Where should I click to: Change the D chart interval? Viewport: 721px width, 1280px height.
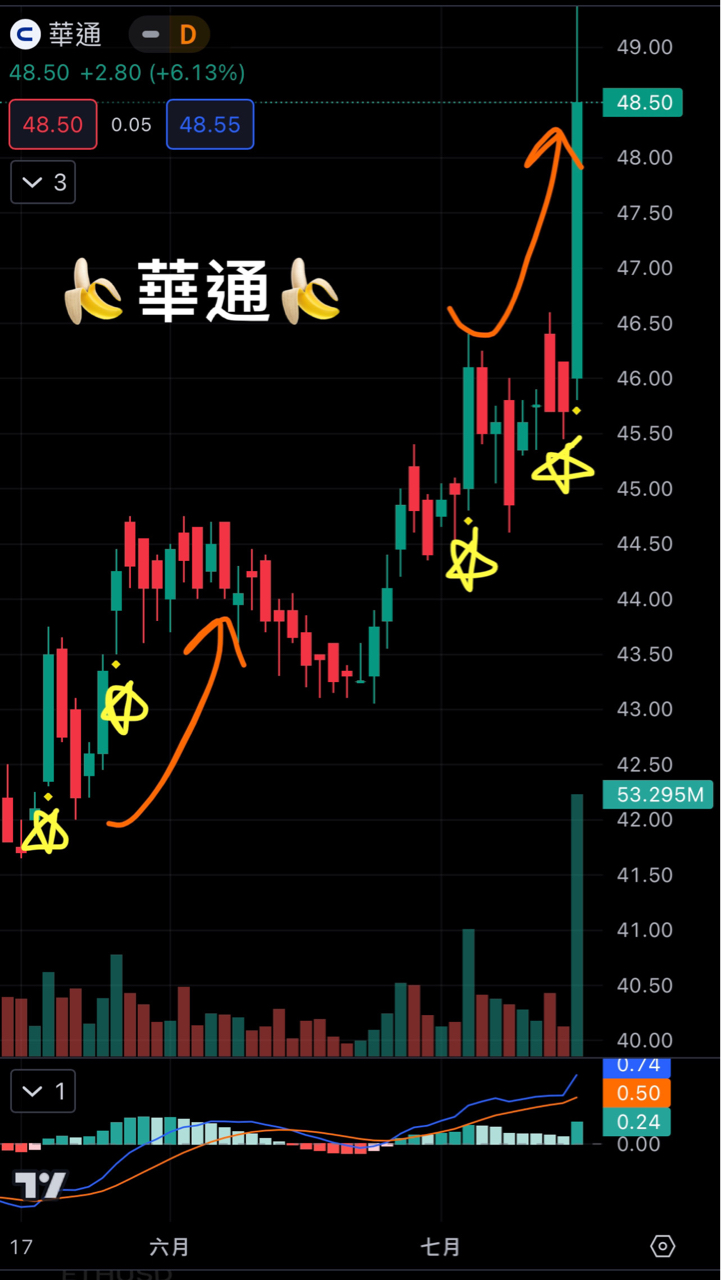point(187,35)
